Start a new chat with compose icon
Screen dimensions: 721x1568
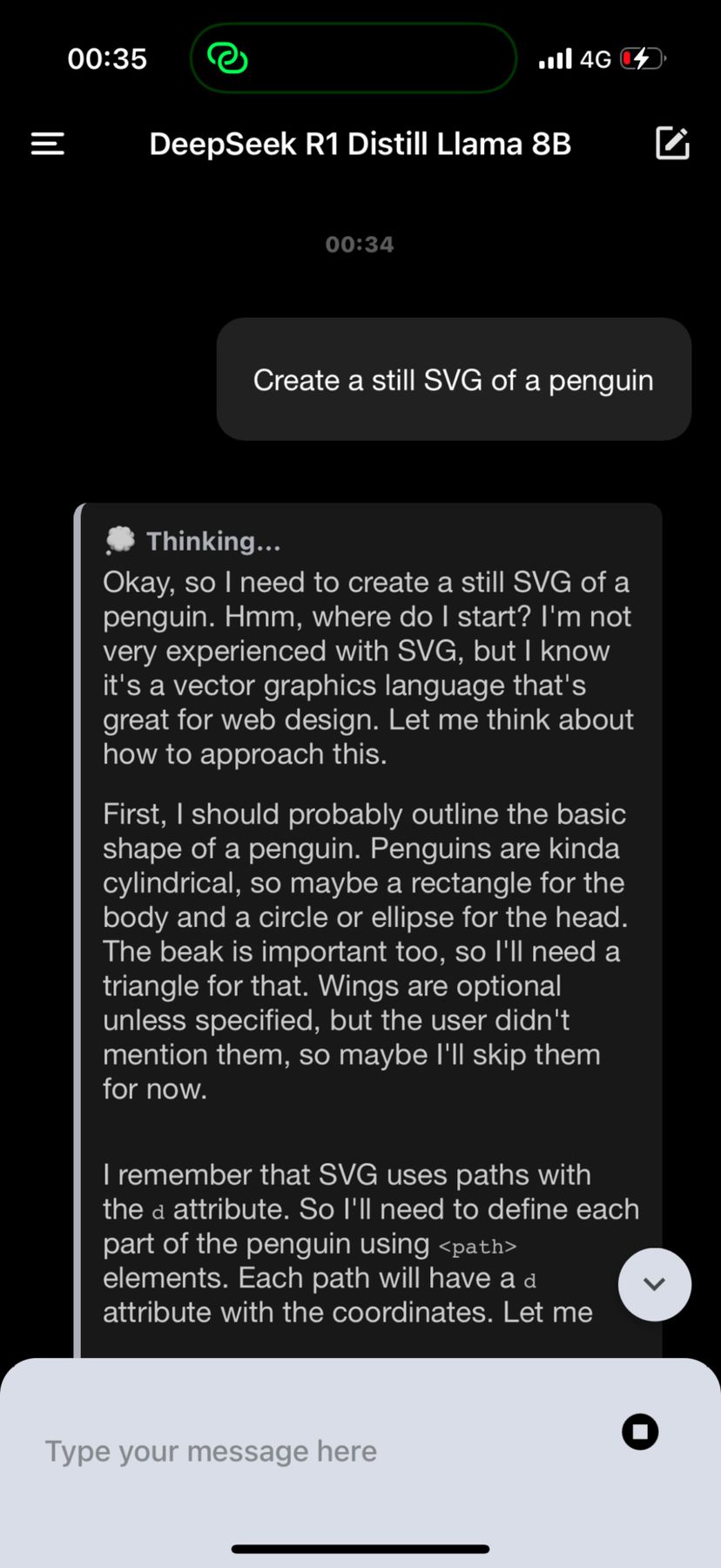671,144
